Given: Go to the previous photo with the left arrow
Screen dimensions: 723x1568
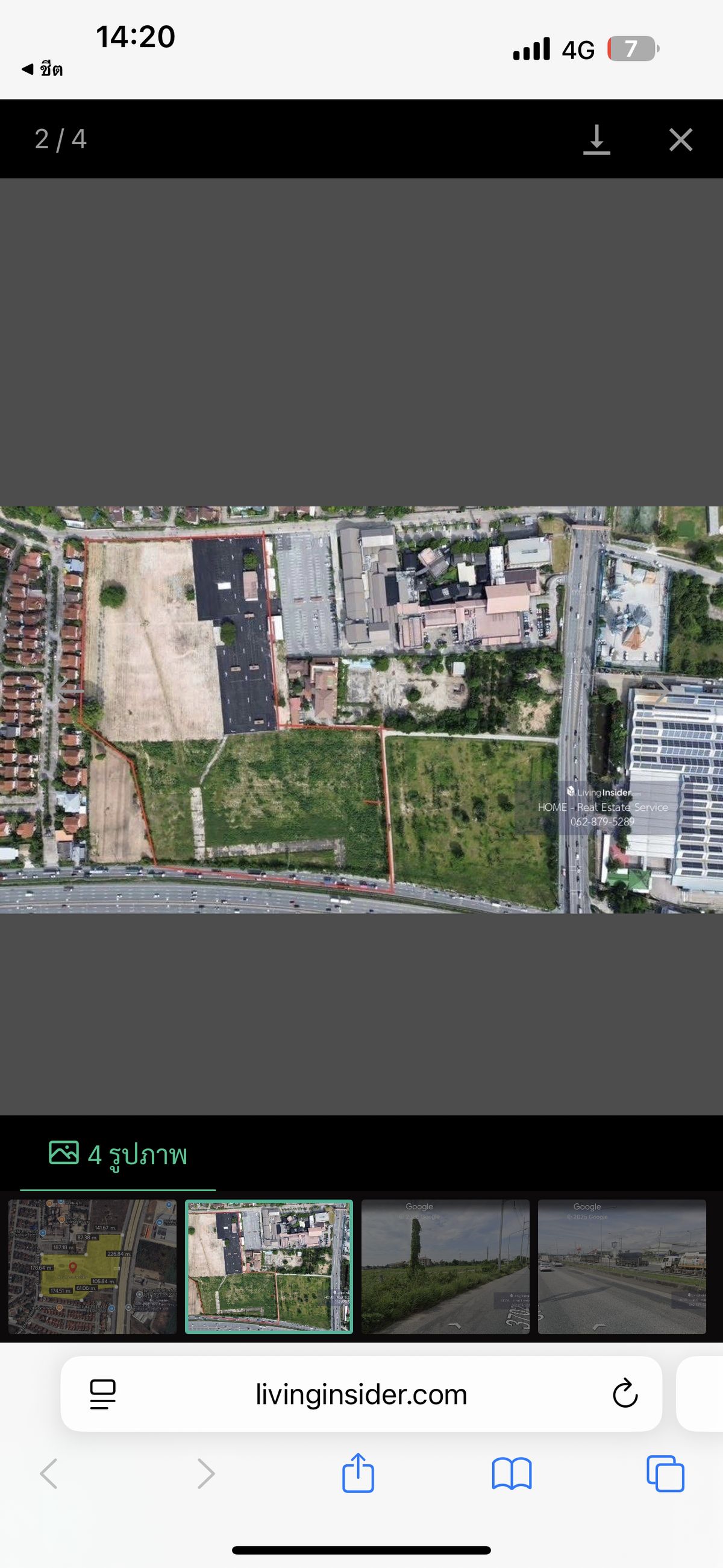Looking at the screenshot, I should pyautogui.click(x=70, y=691).
